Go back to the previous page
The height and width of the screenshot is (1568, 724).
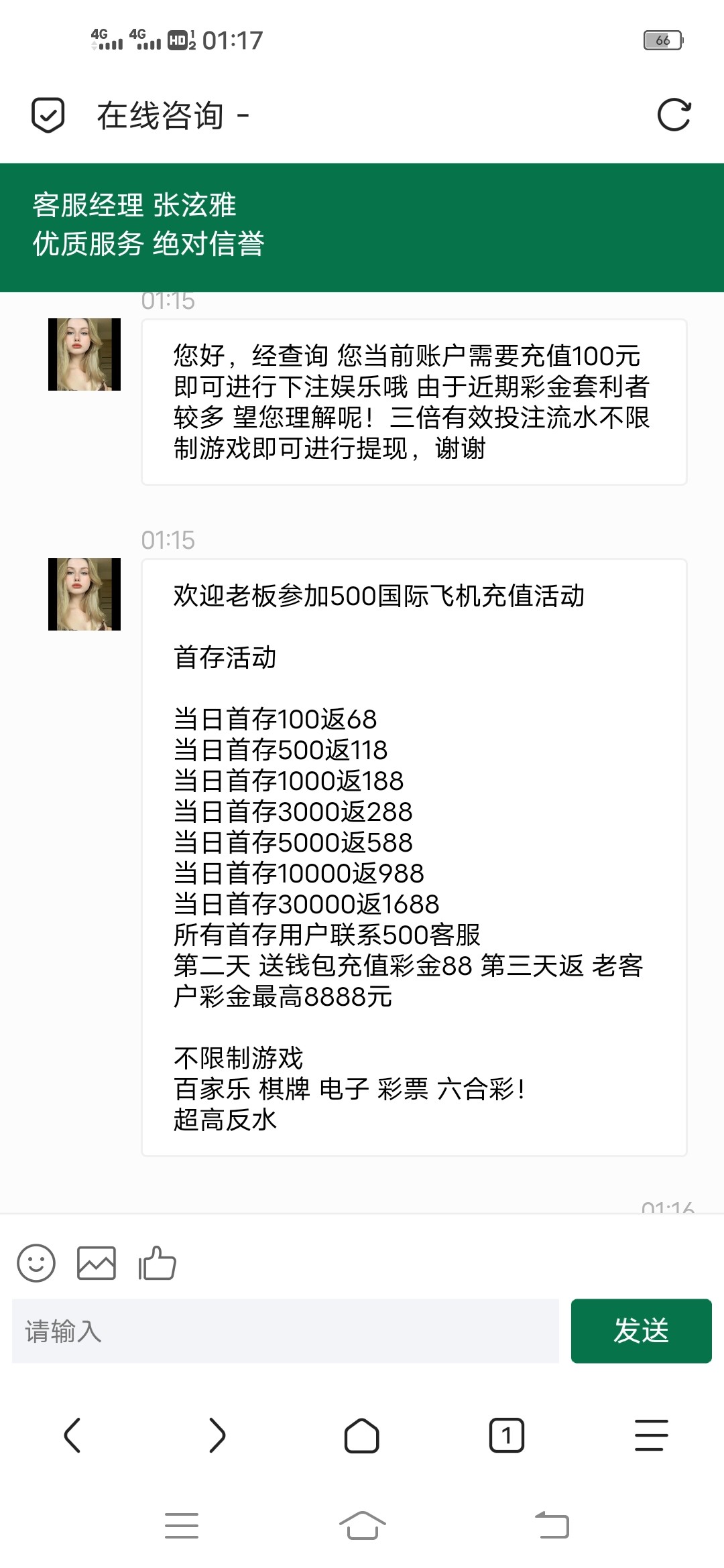(x=72, y=1435)
